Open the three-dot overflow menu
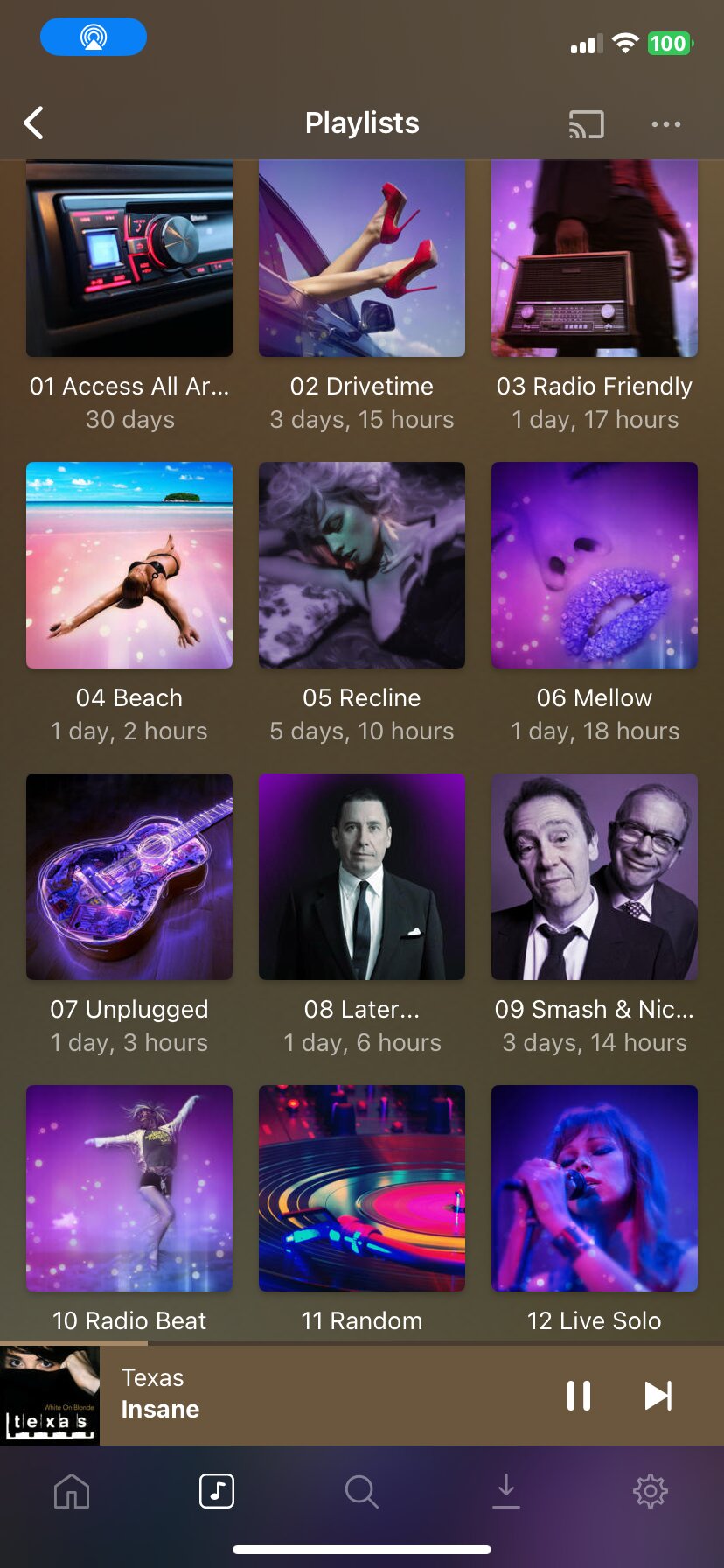This screenshot has height=1568, width=724. click(x=665, y=124)
